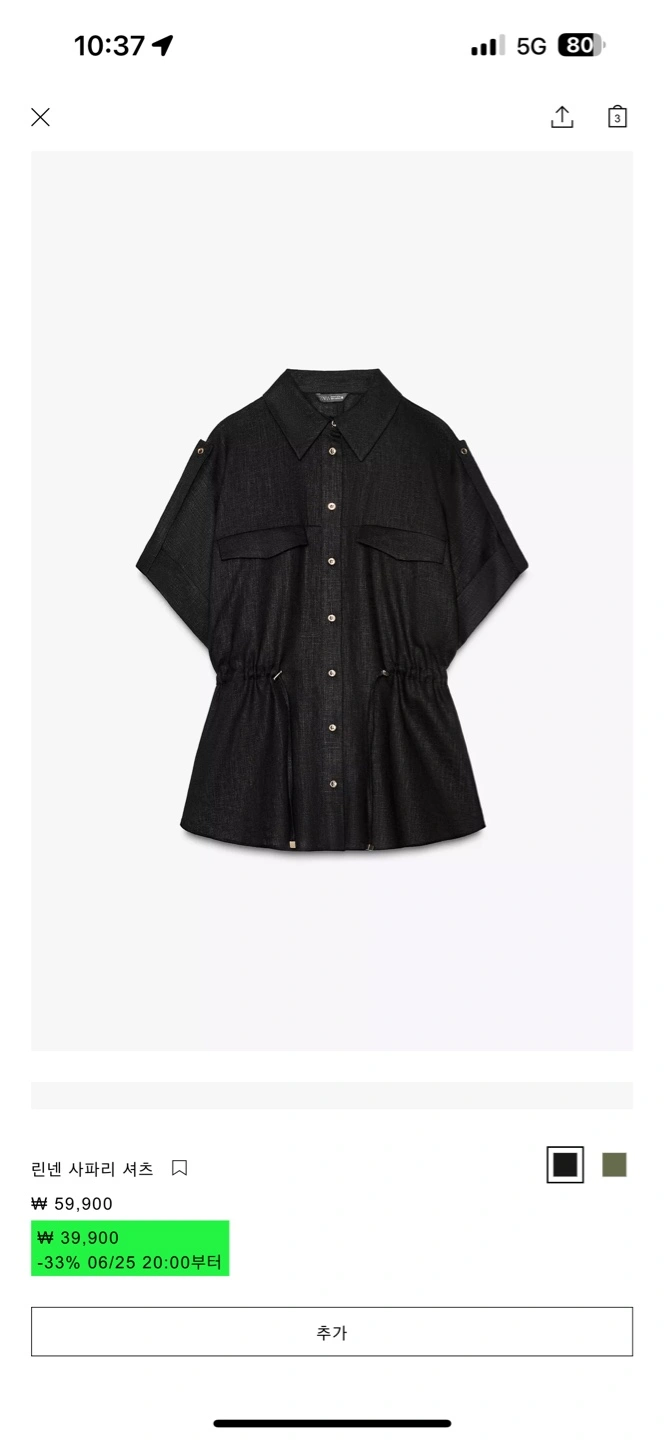
Task: Choose the olive green color swatch
Action: (x=615, y=1165)
